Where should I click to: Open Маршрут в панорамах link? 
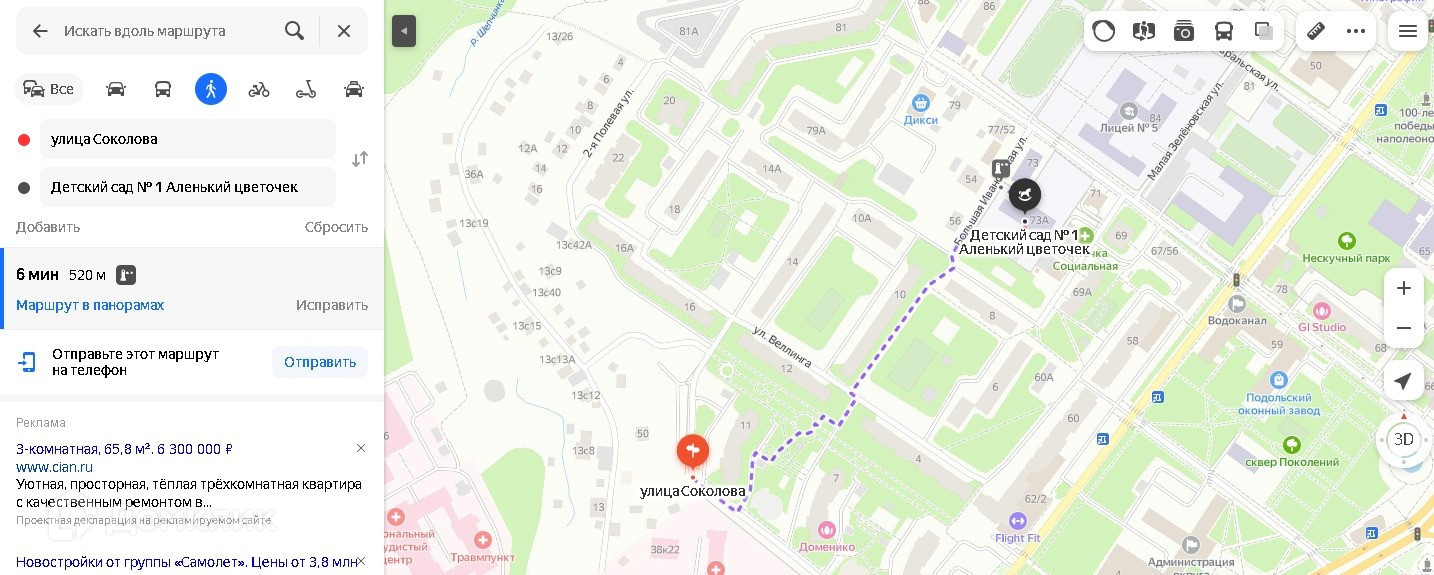click(90, 305)
